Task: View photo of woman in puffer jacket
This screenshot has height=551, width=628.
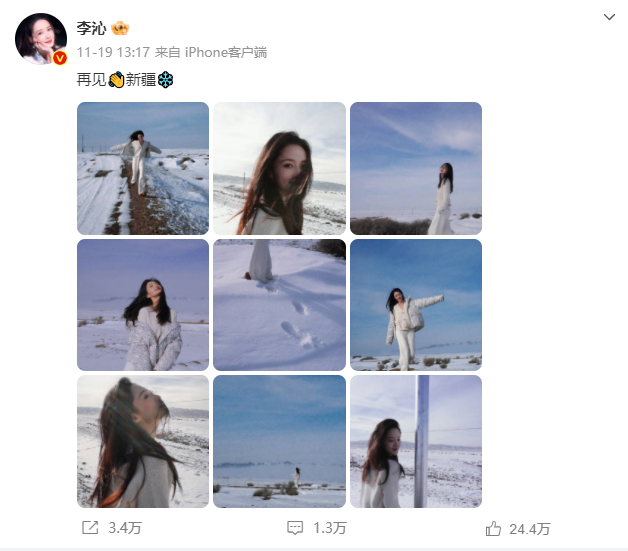Action: tap(143, 305)
